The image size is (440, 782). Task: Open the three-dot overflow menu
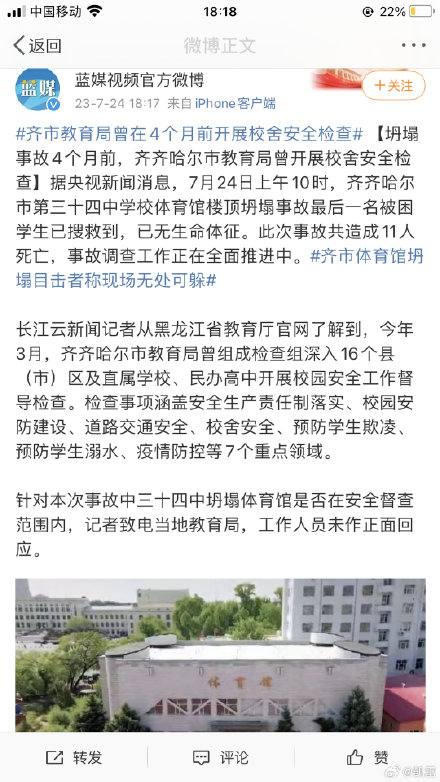coord(414,45)
